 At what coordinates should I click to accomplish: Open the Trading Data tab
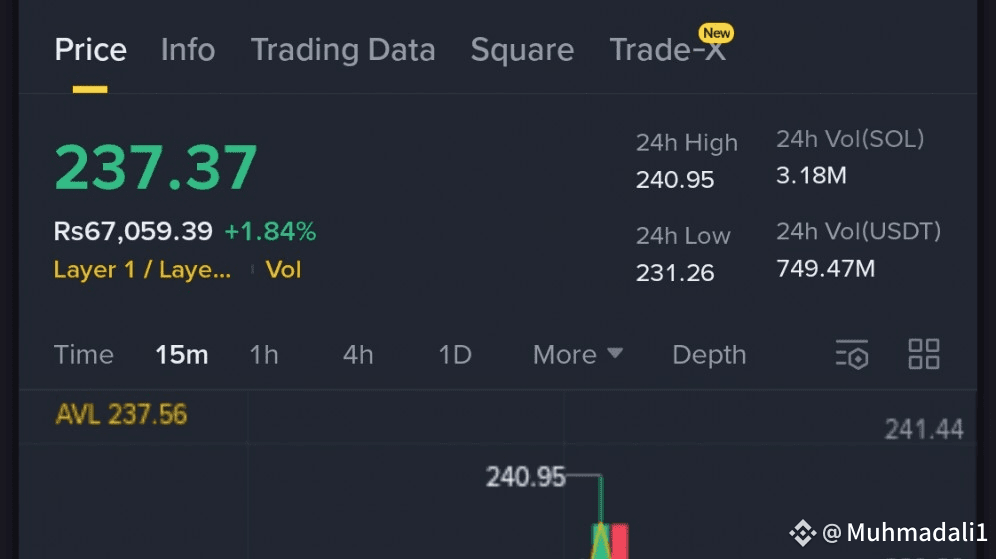pyautogui.click(x=343, y=50)
